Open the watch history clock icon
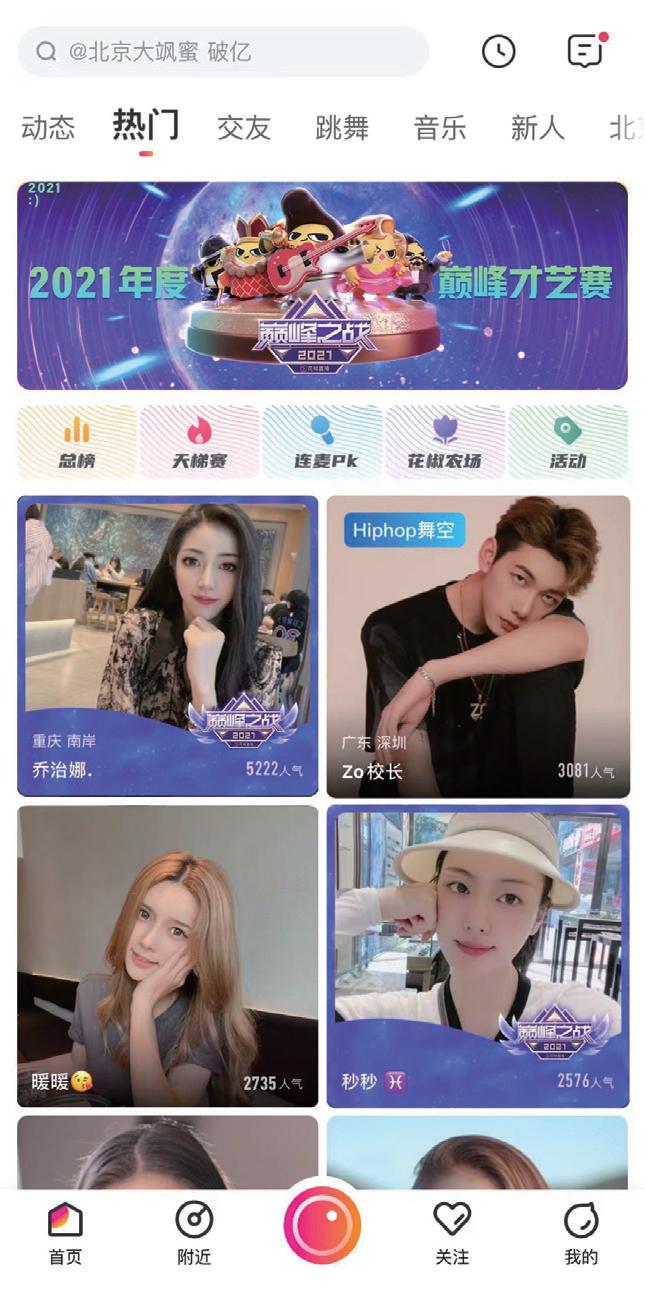Screen dimensions: 645x1301 tap(498, 52)
